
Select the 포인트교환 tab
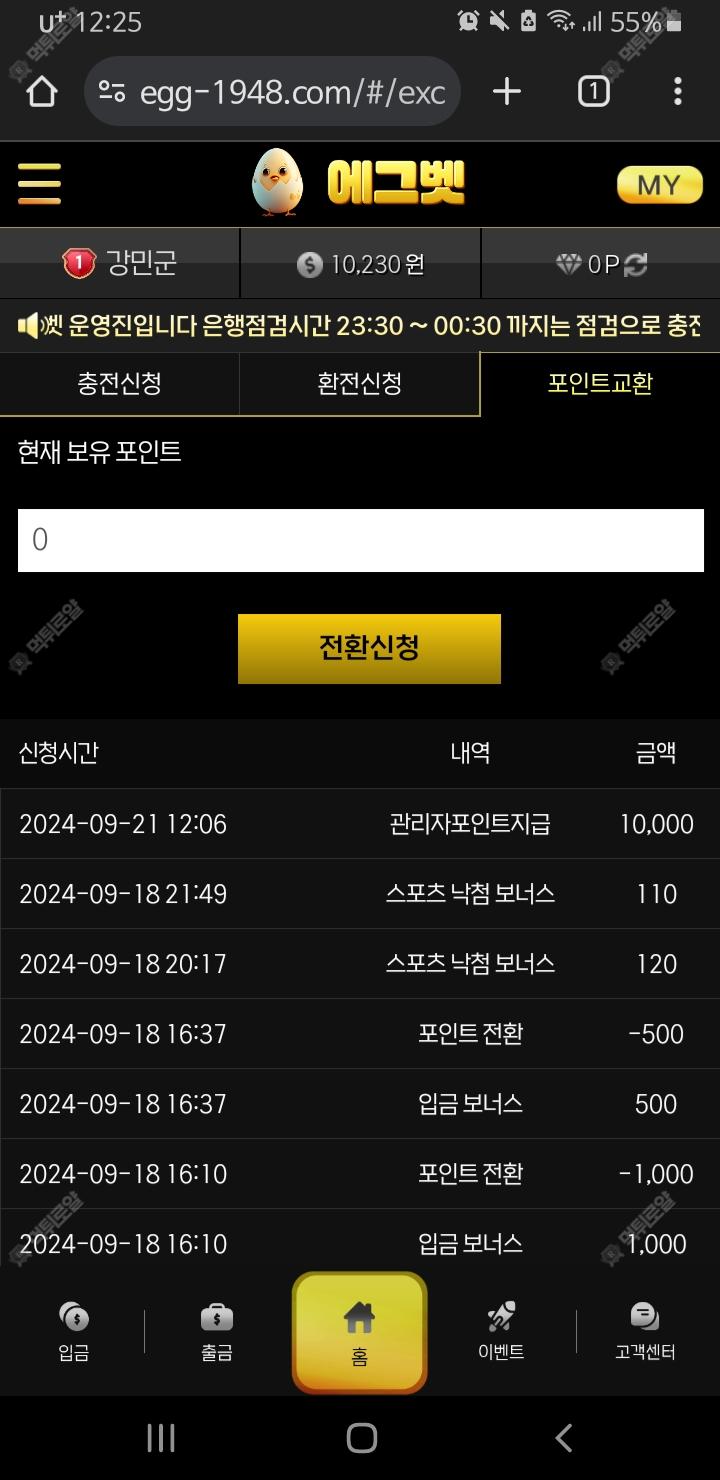600,383
